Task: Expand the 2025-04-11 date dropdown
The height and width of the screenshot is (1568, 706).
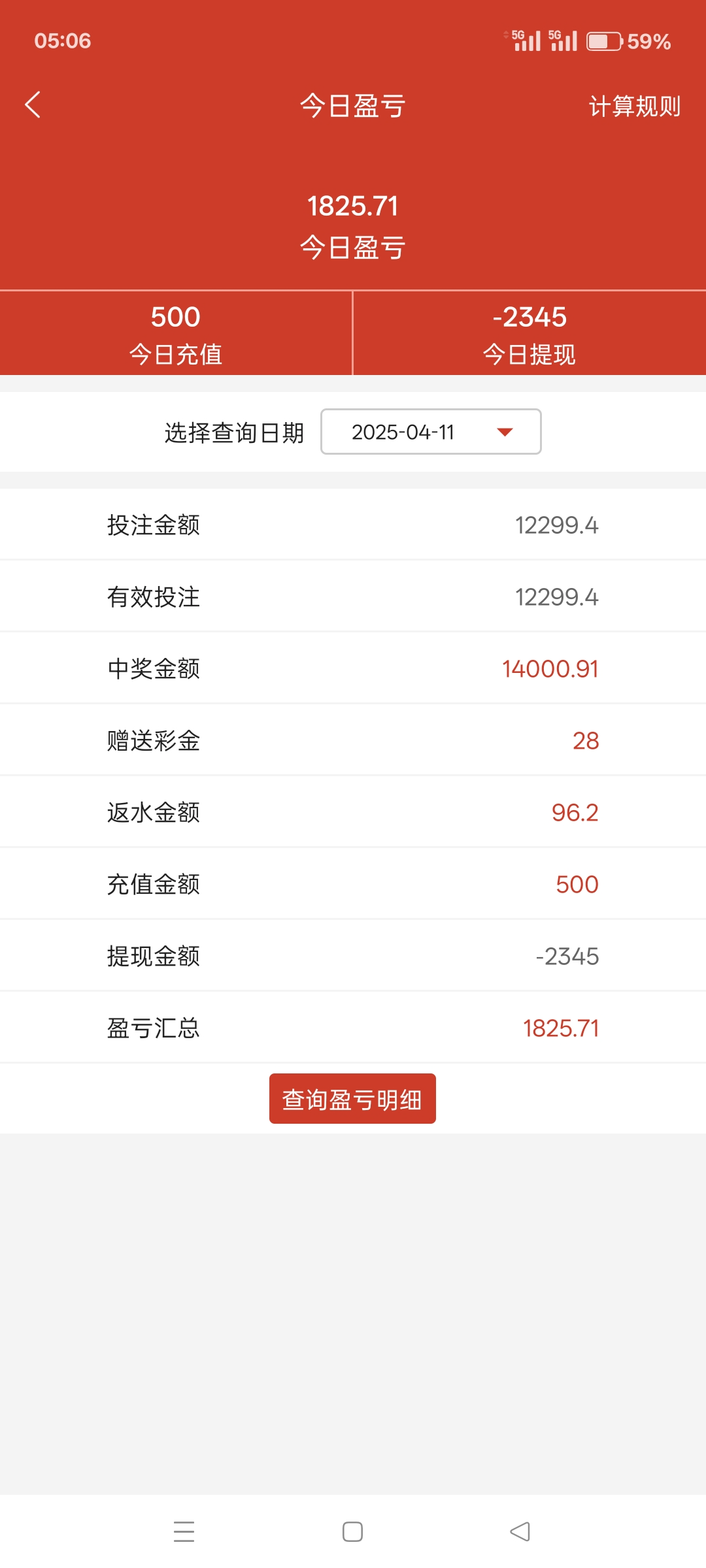Action: (431, 432)
